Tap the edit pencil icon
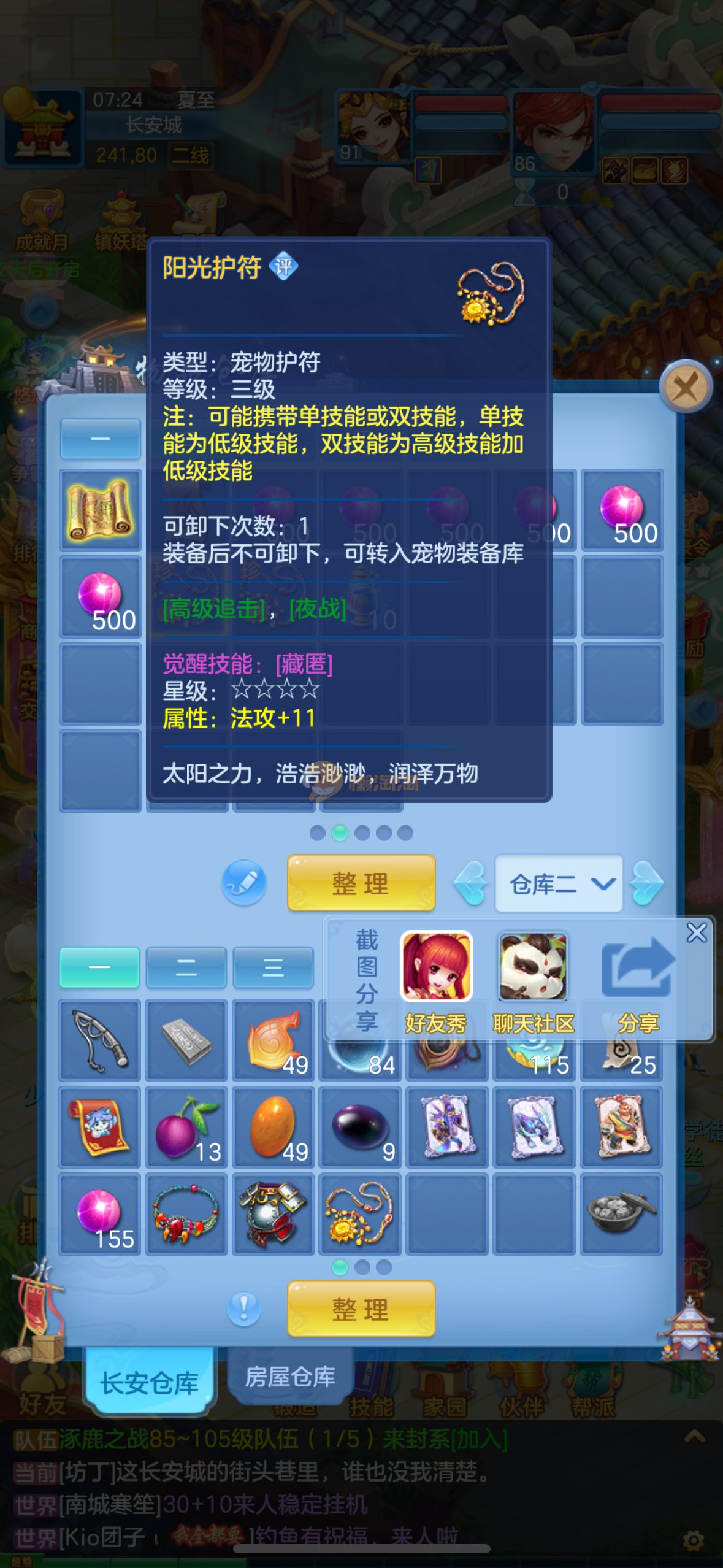The image size is (723, 1568). [243, 883]
